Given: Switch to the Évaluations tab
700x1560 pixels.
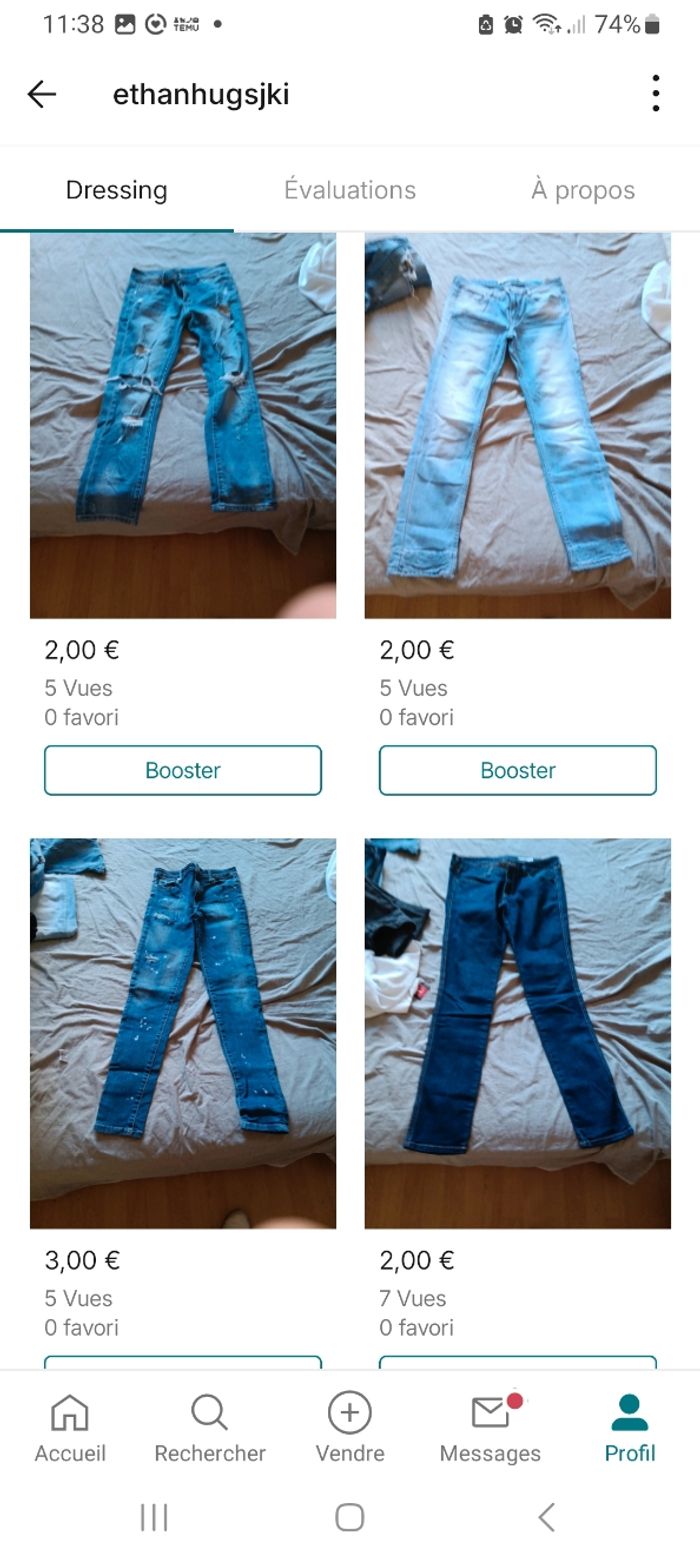Looking at the screenshot, I should coord(349,190).
